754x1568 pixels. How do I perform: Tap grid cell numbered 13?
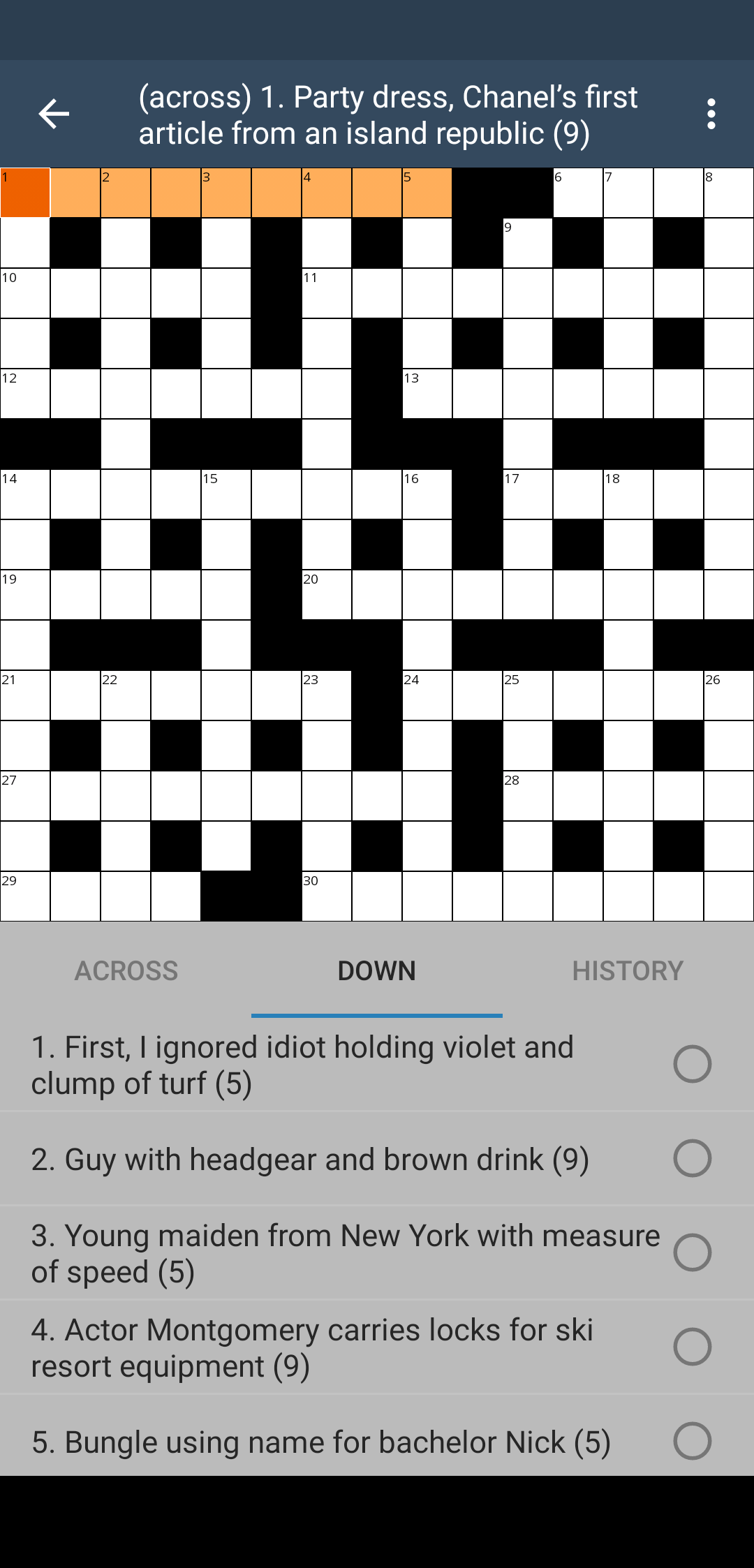(427, 394)
